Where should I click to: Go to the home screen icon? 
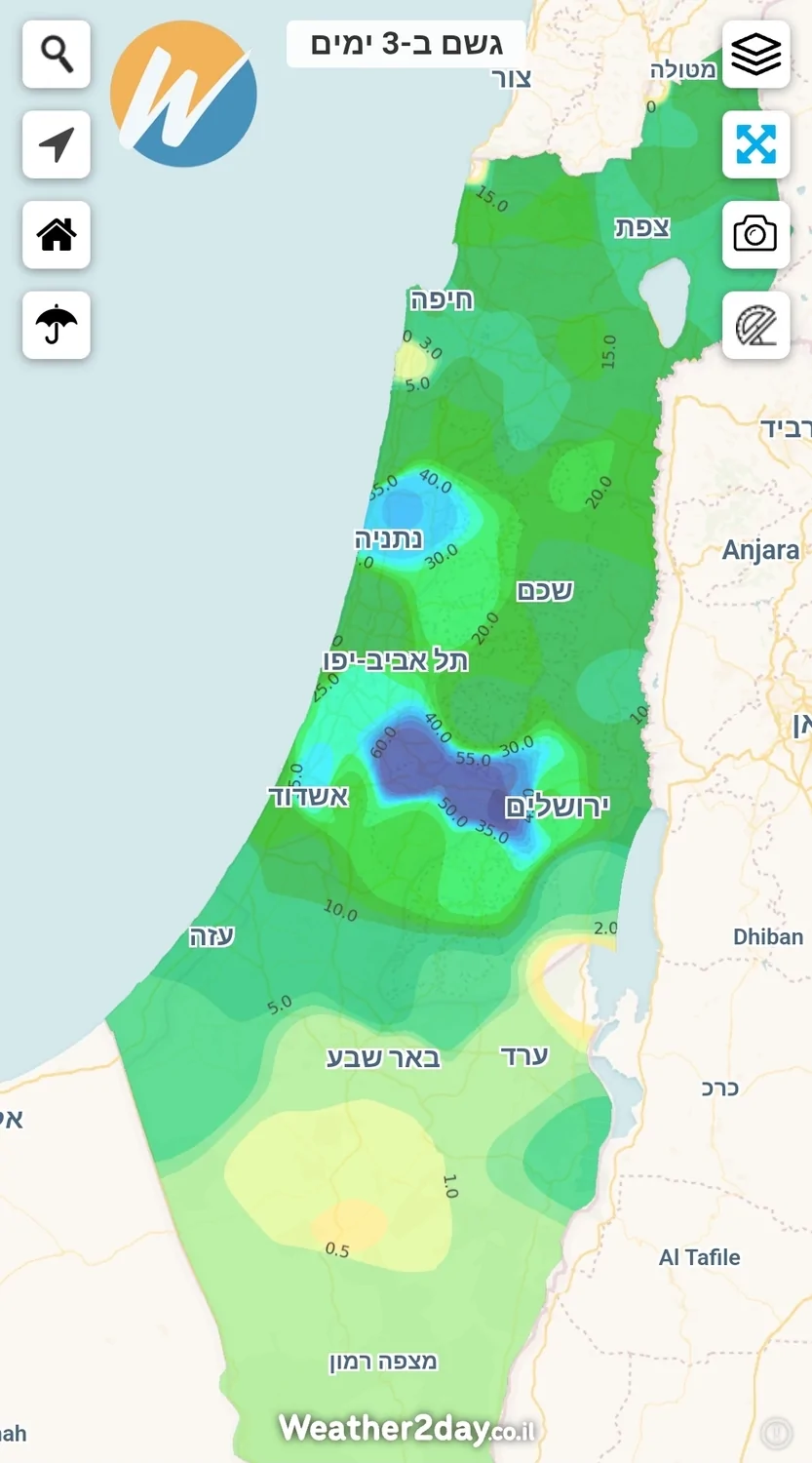pyautogui.click(x=57, y=235)
